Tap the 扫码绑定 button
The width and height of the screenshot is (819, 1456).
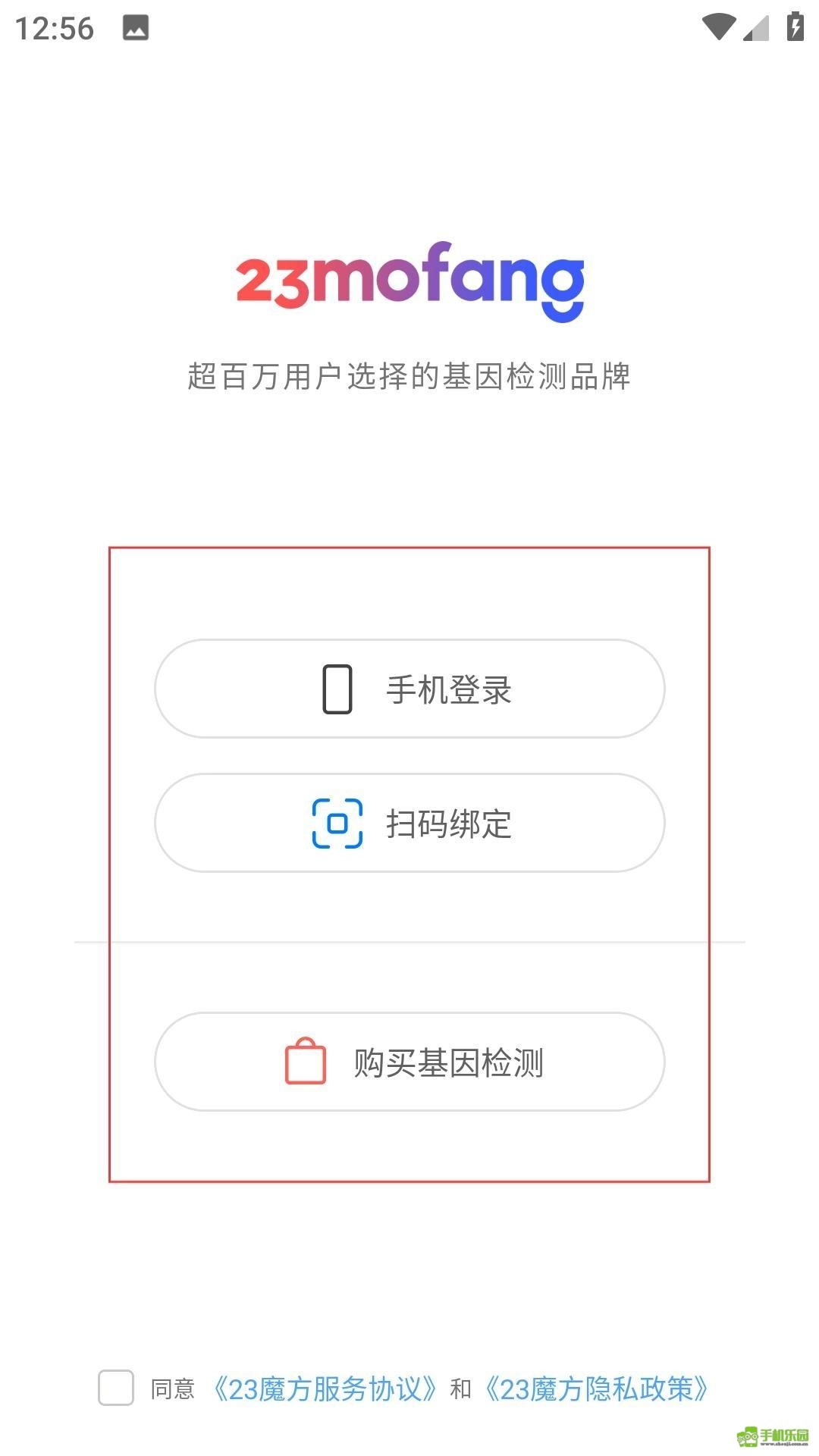tap(409, 824)
